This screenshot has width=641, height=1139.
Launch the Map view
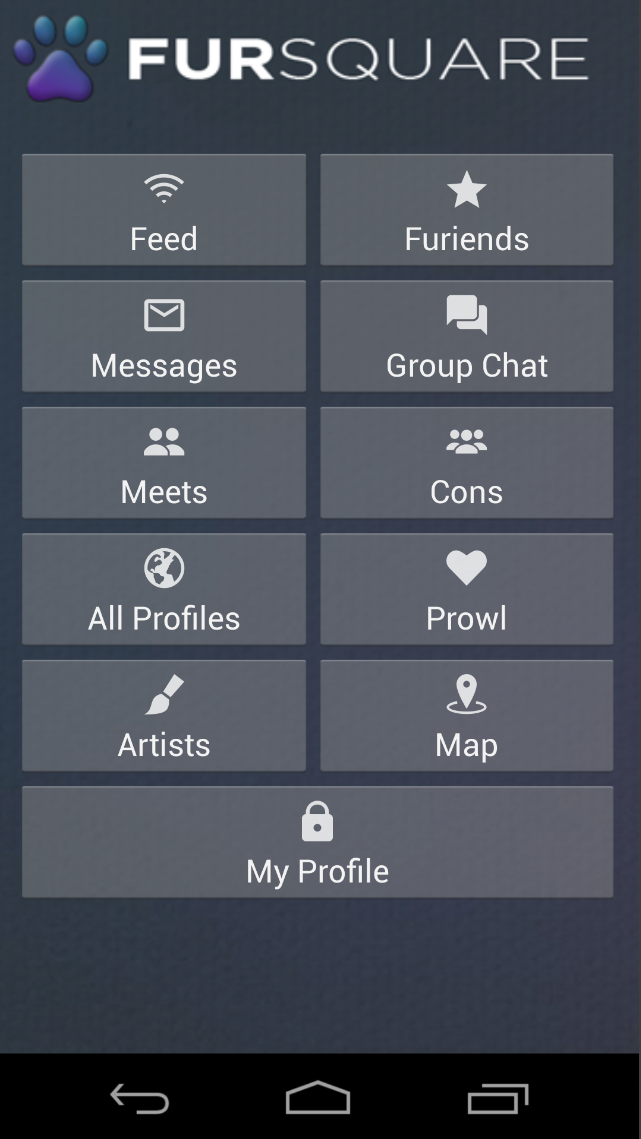(466, 716)
